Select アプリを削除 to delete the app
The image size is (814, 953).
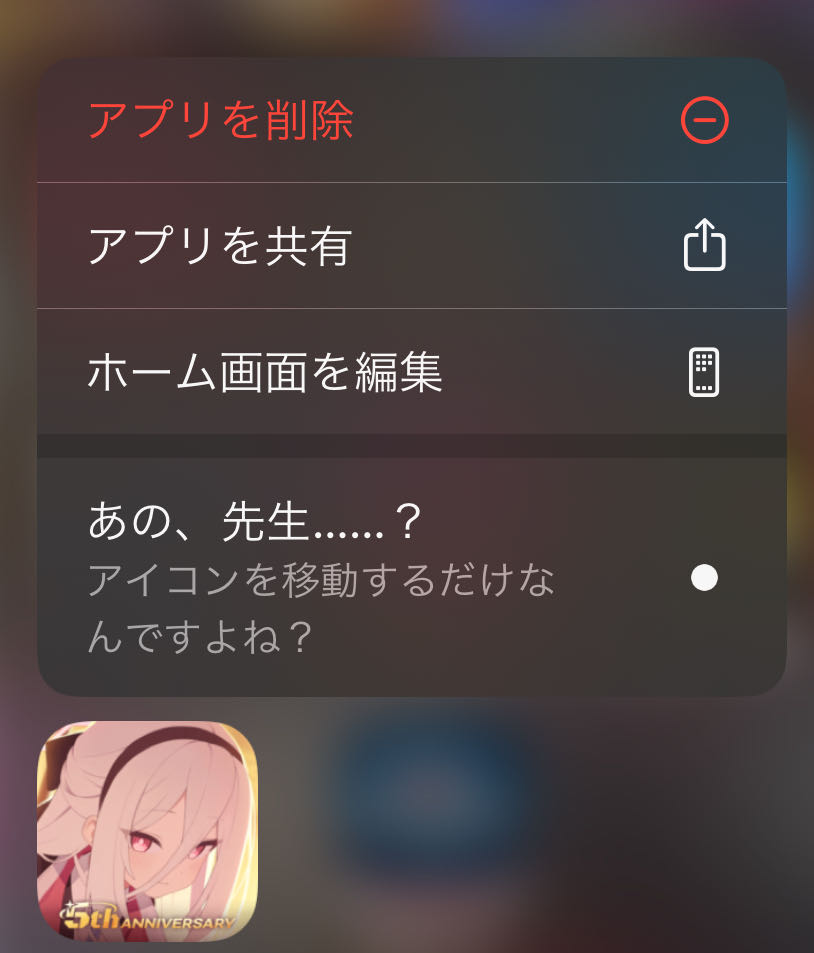(411, 121)
